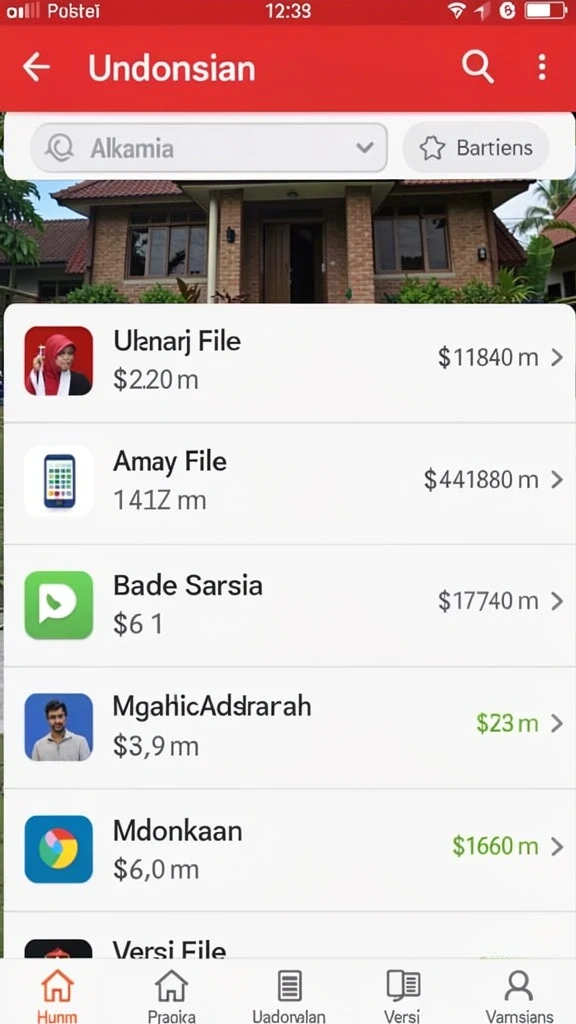Open the Ulnarj File row

290,361
